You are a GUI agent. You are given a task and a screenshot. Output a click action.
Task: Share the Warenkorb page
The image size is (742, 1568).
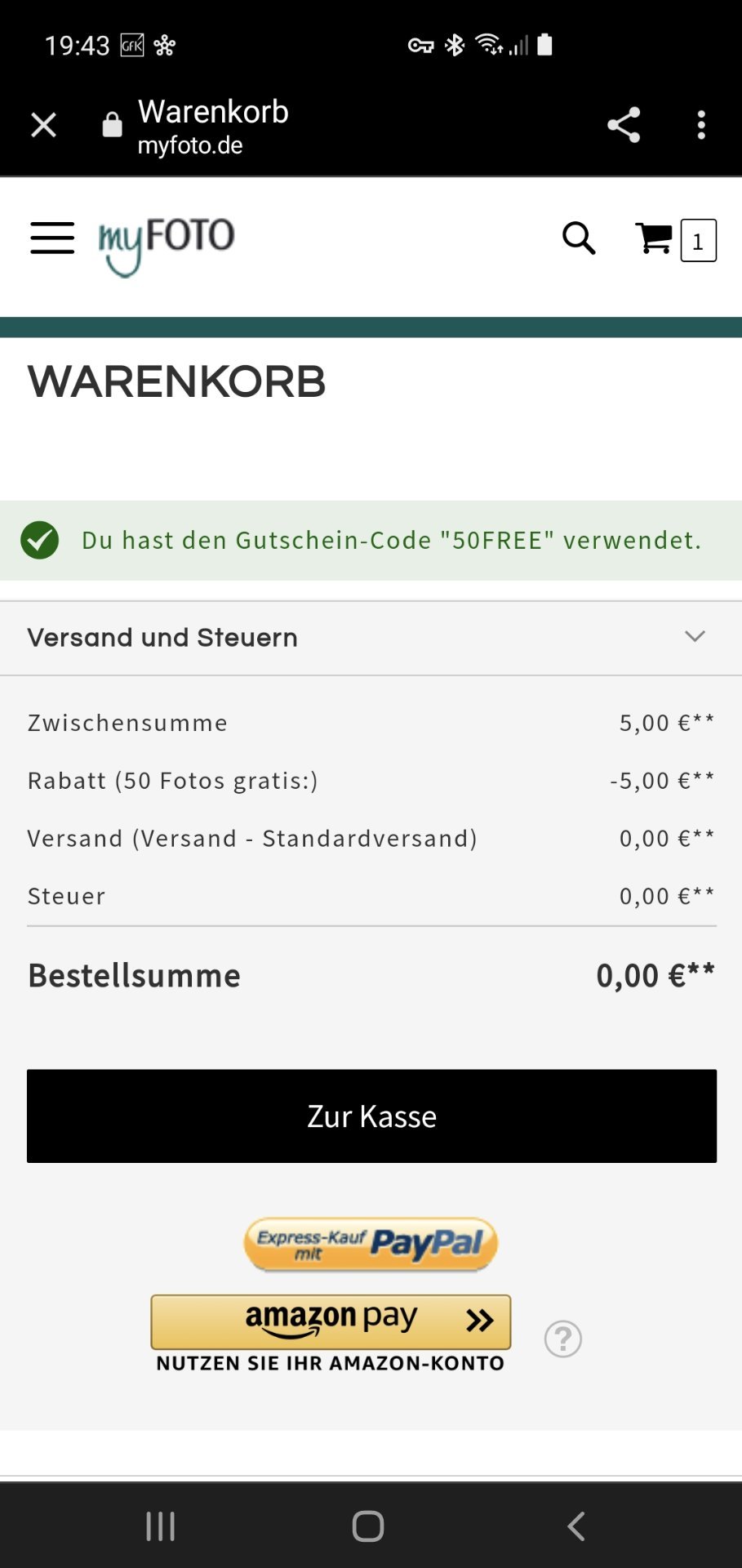click(624, 125)
